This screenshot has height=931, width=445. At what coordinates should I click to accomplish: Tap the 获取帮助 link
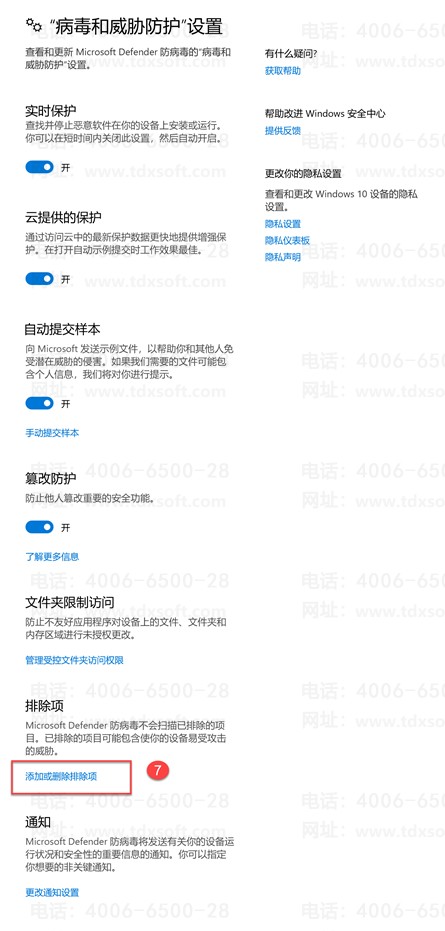[x=283, y=71]
